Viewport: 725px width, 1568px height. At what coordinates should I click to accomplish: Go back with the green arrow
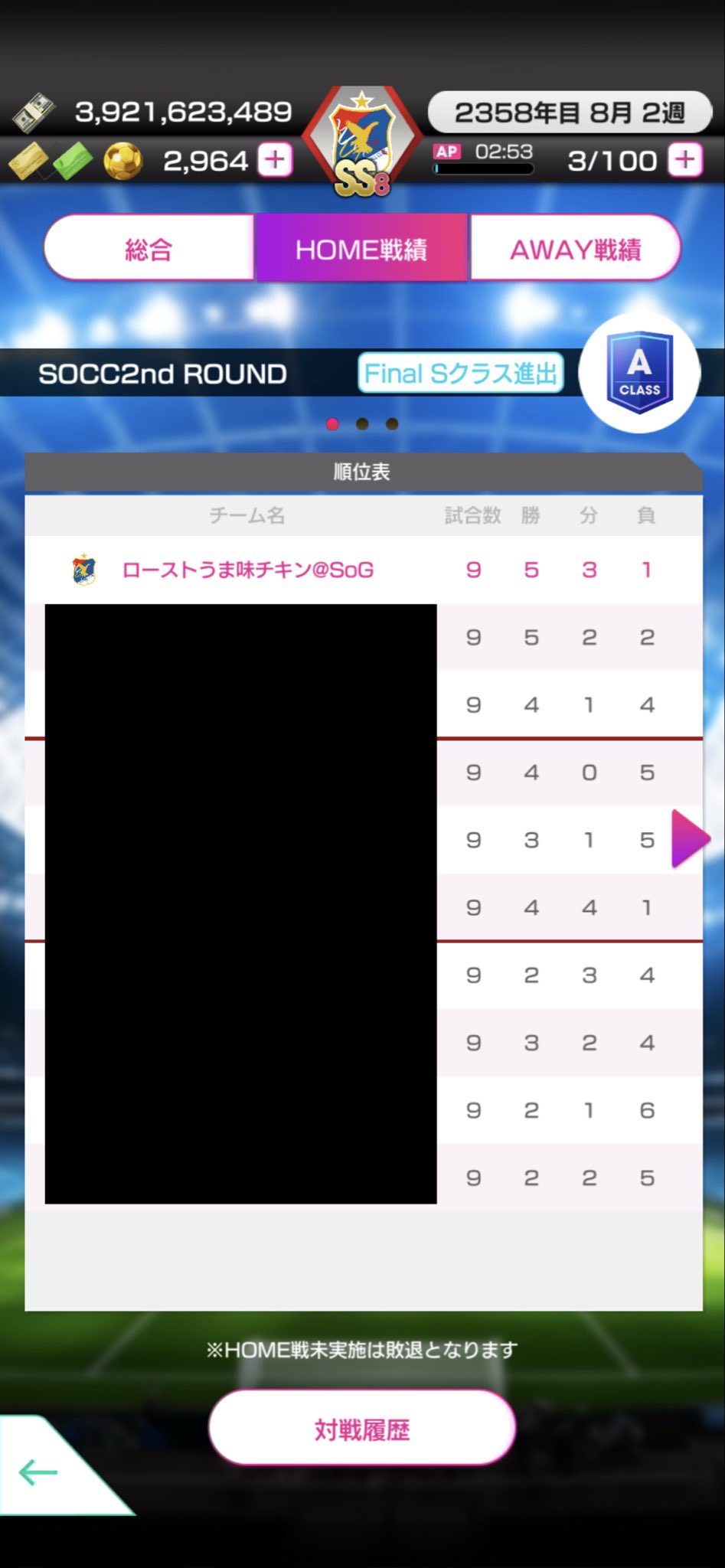[x=38, y=1472]
